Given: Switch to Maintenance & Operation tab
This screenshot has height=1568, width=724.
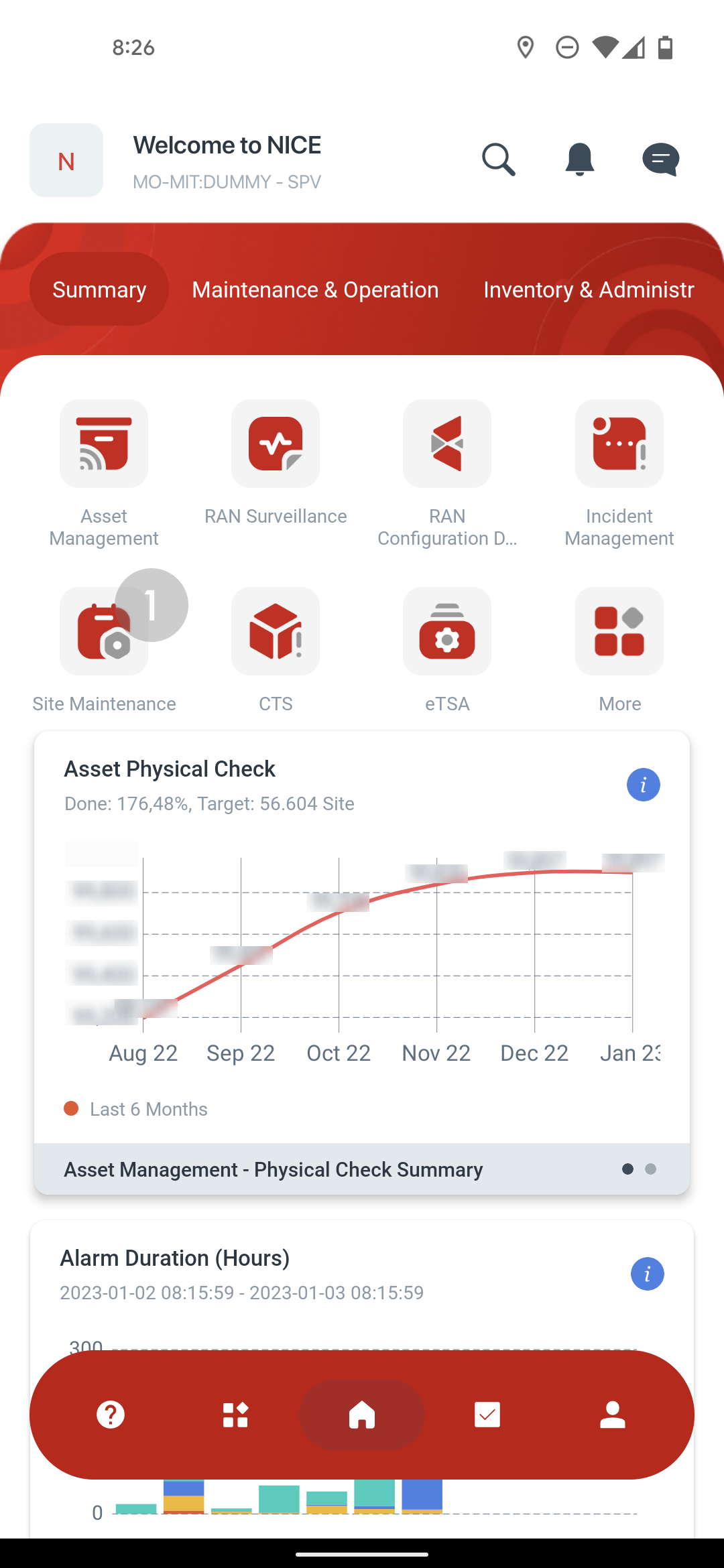Looking at the screenshot, I should (x=315, y=289).
